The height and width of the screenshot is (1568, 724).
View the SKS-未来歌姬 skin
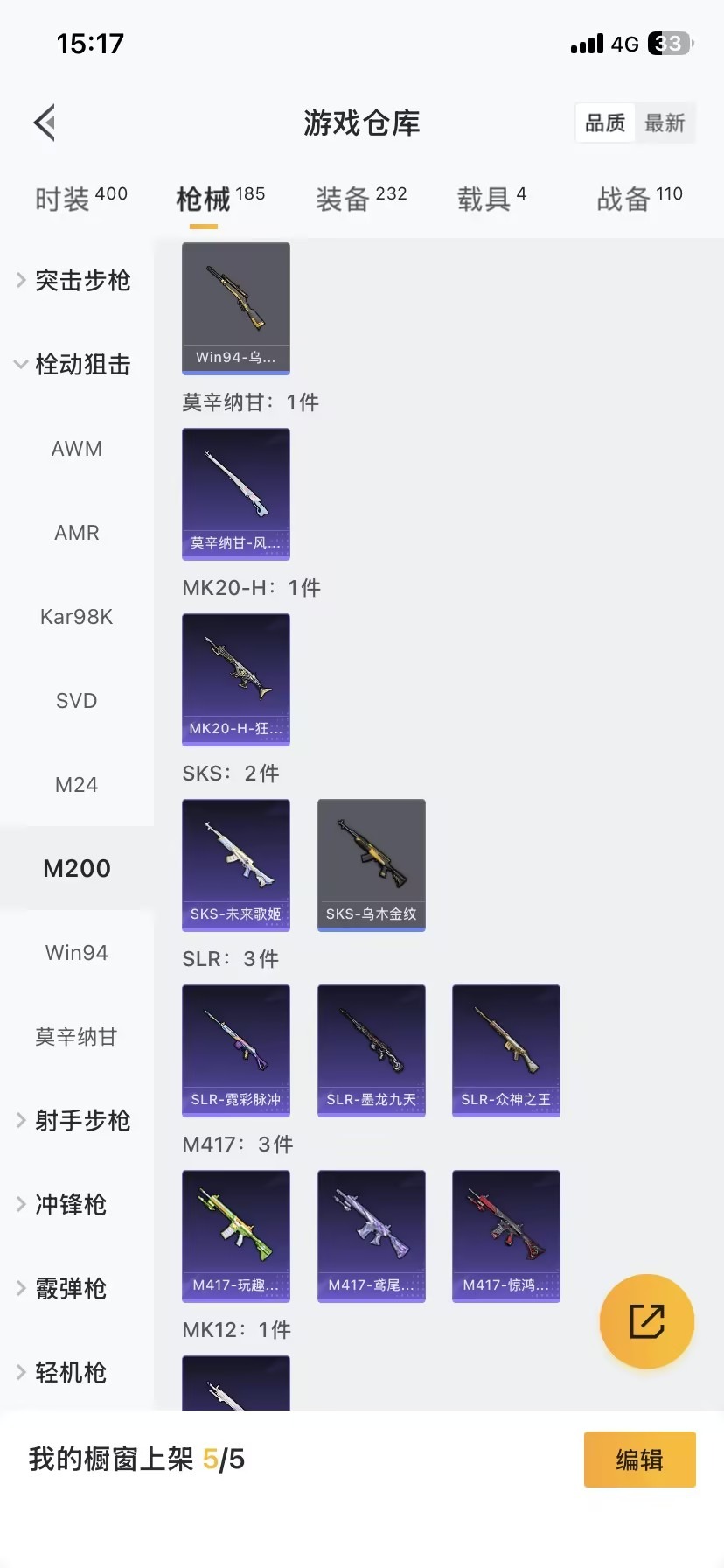coord(235,864)
